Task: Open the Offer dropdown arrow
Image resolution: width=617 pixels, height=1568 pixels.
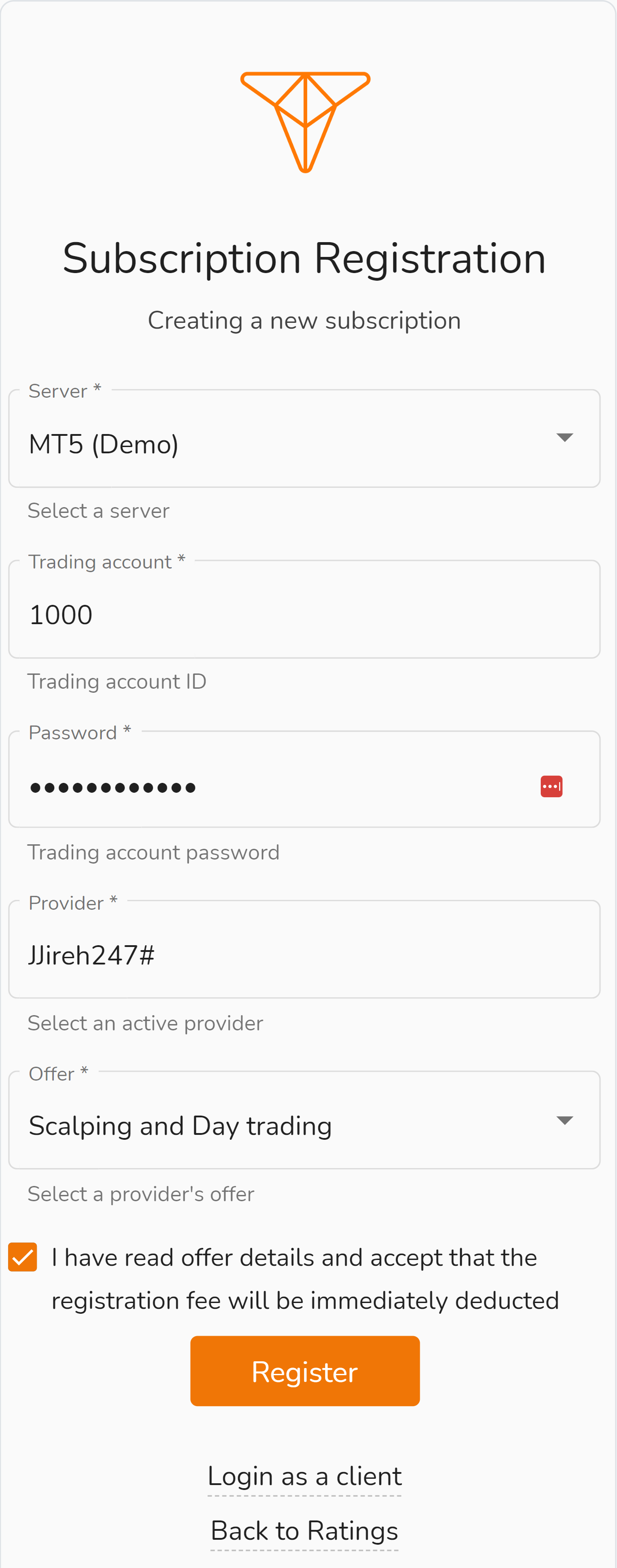Action: click(565, 1120)
